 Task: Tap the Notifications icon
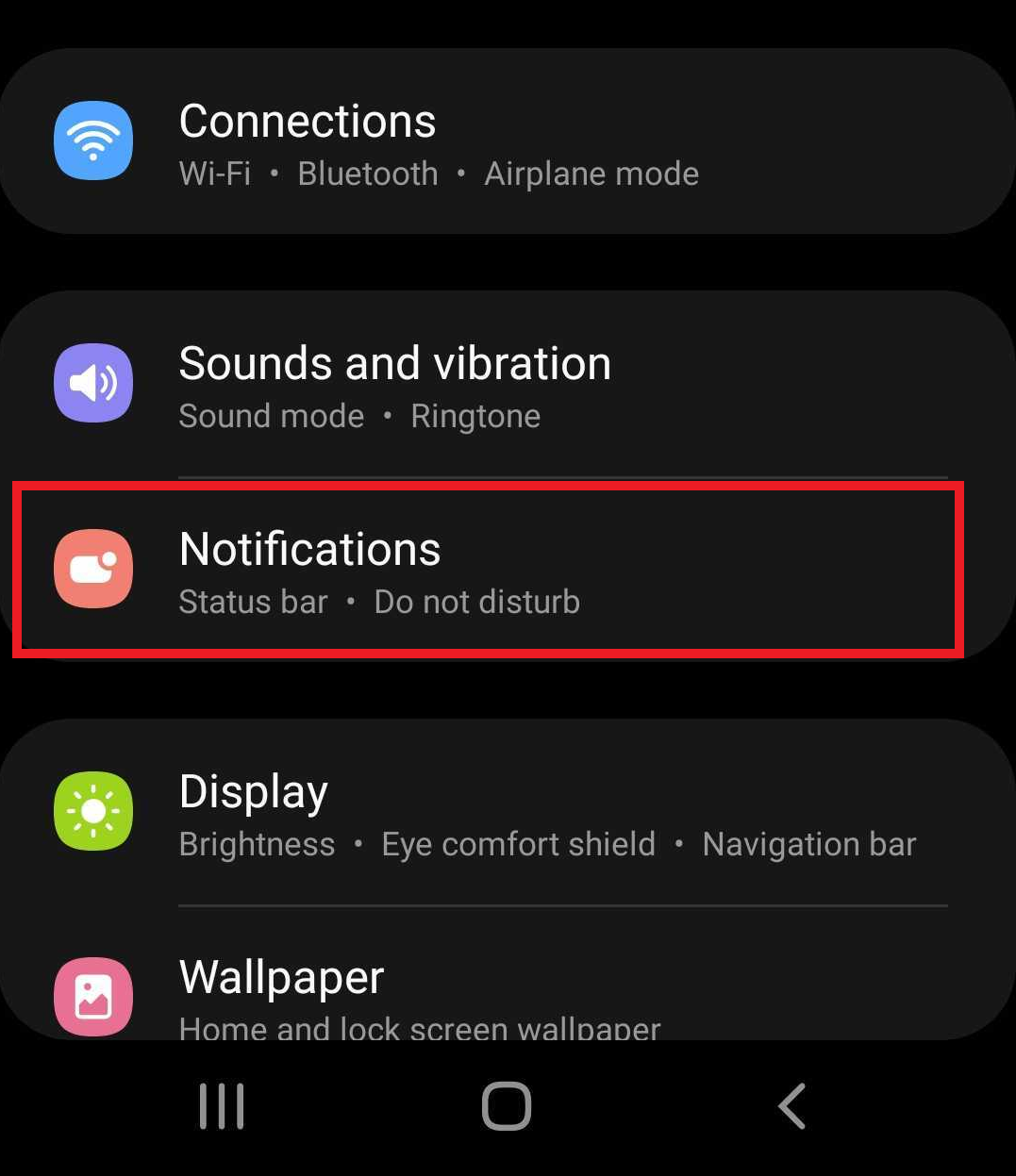click(93, 570)
